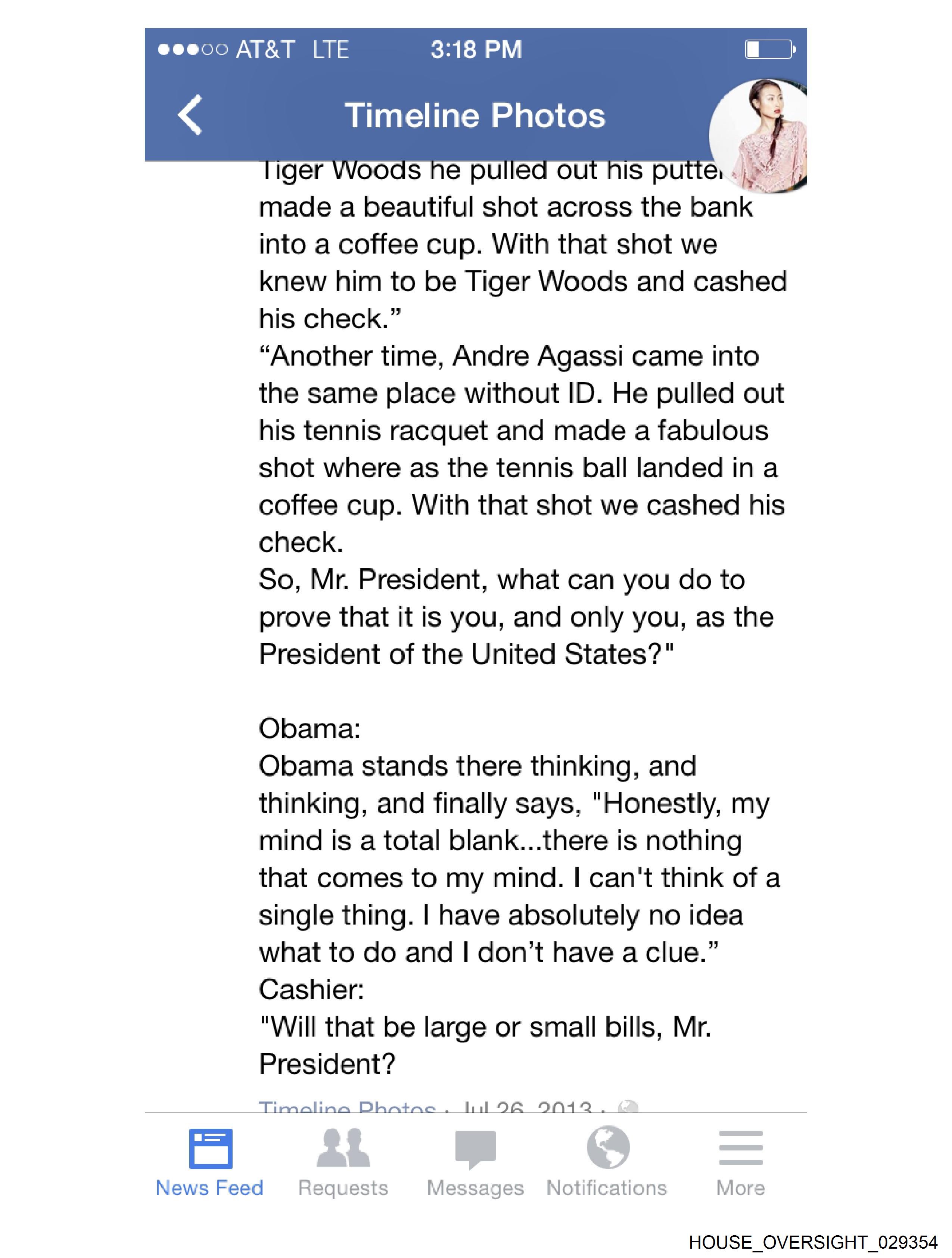Open the Notifications tab

(x=607, y=1164)
